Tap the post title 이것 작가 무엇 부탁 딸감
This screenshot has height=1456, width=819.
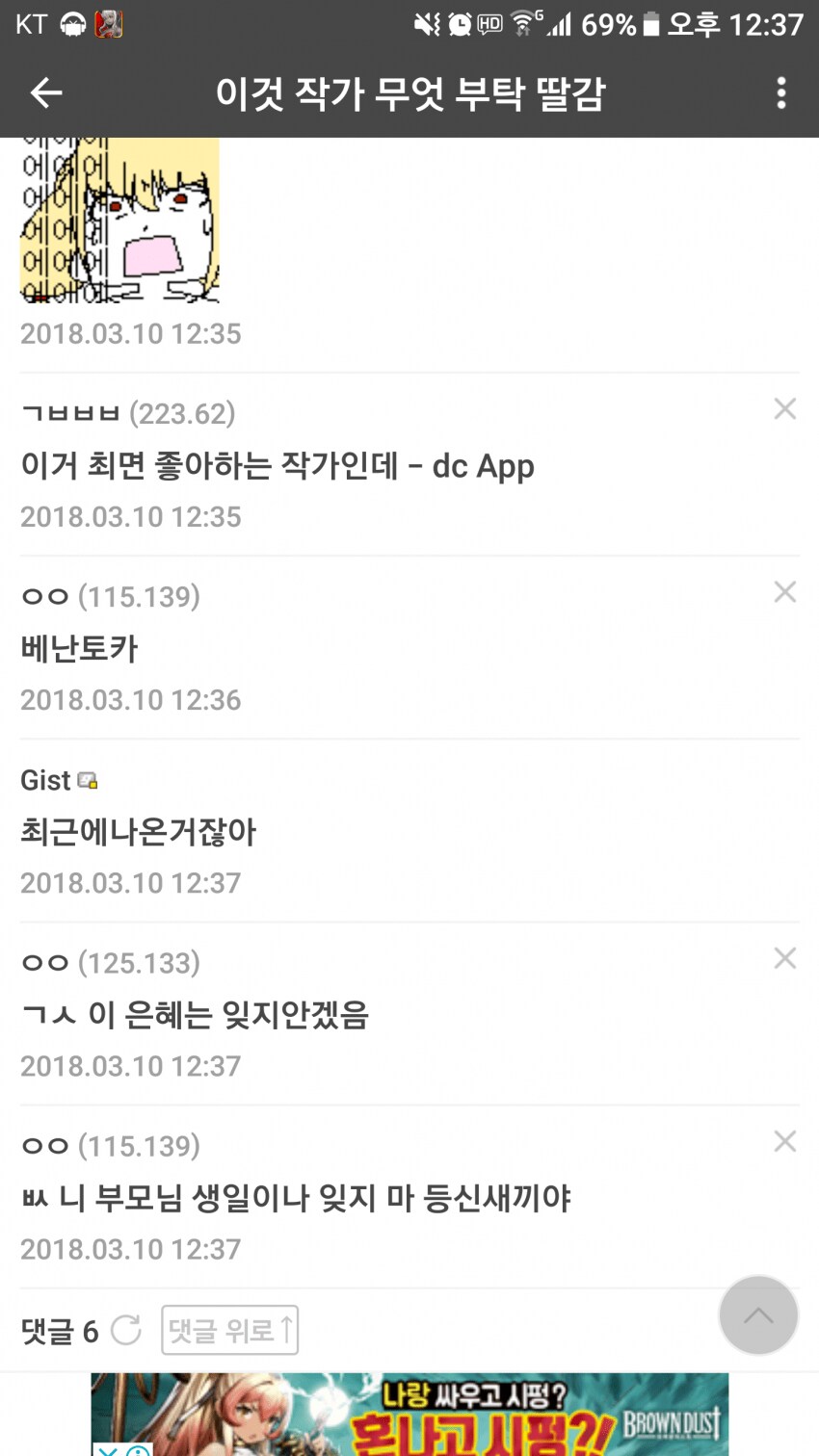tap(409, 92)
